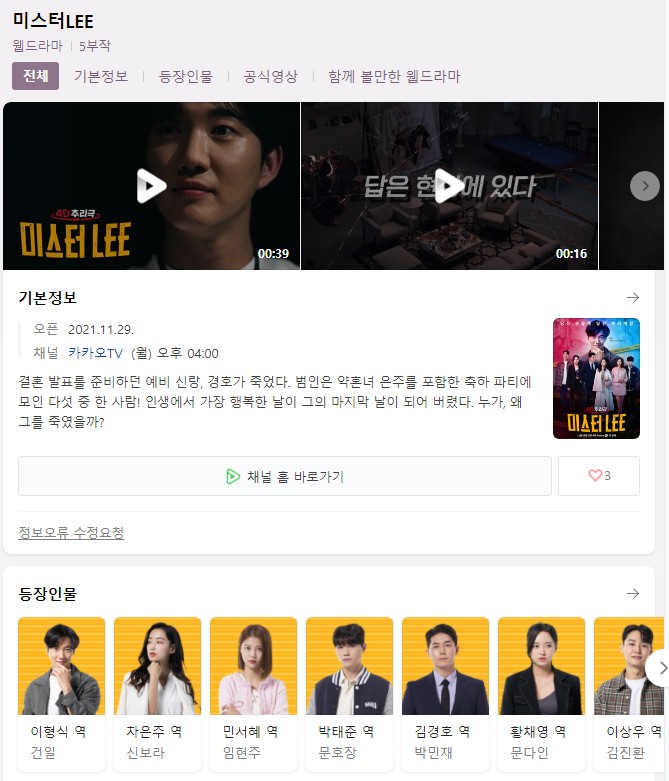Image resolution: width=669 pixels, height=781 pixels.
Task: Switch to the 기본정보 tab
Action: pos(101,76)
